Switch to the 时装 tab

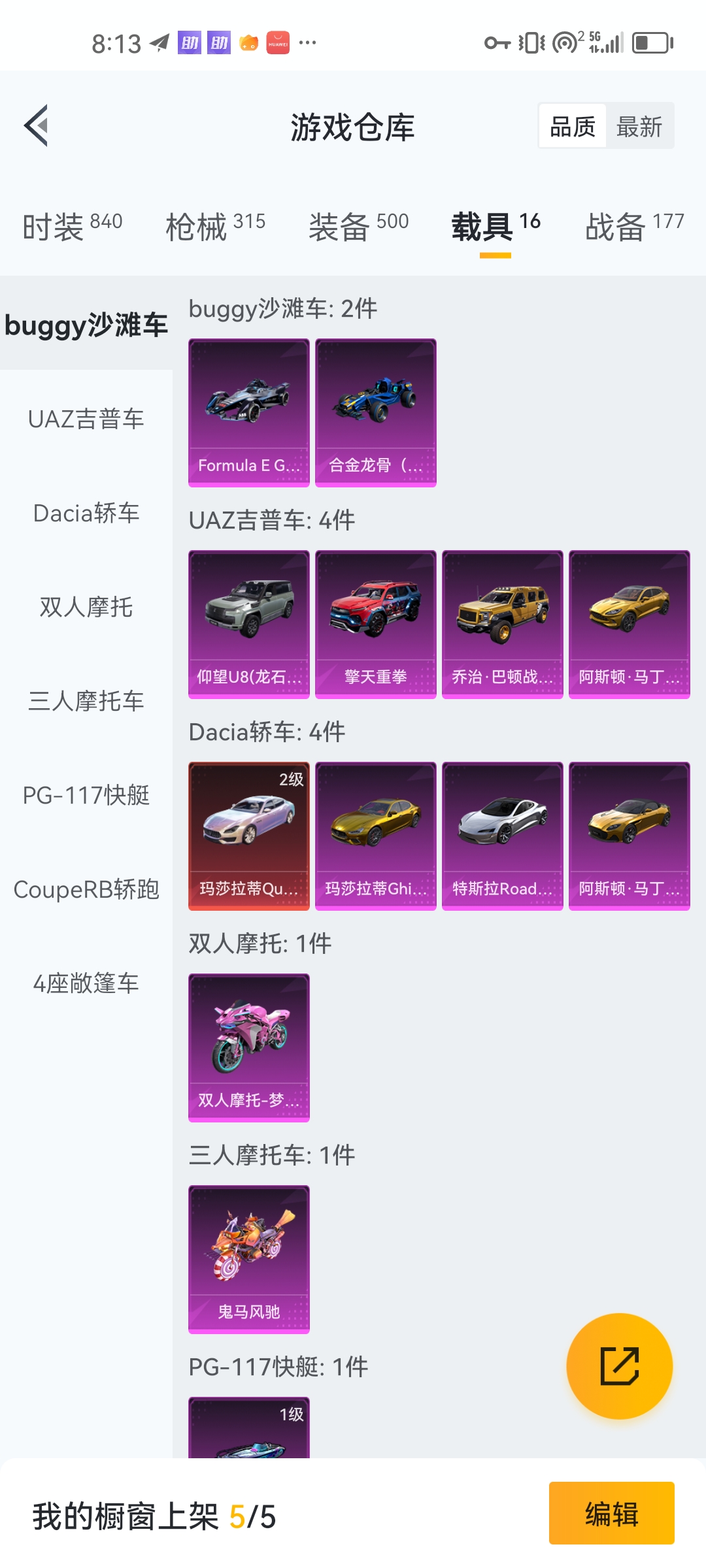73,227
